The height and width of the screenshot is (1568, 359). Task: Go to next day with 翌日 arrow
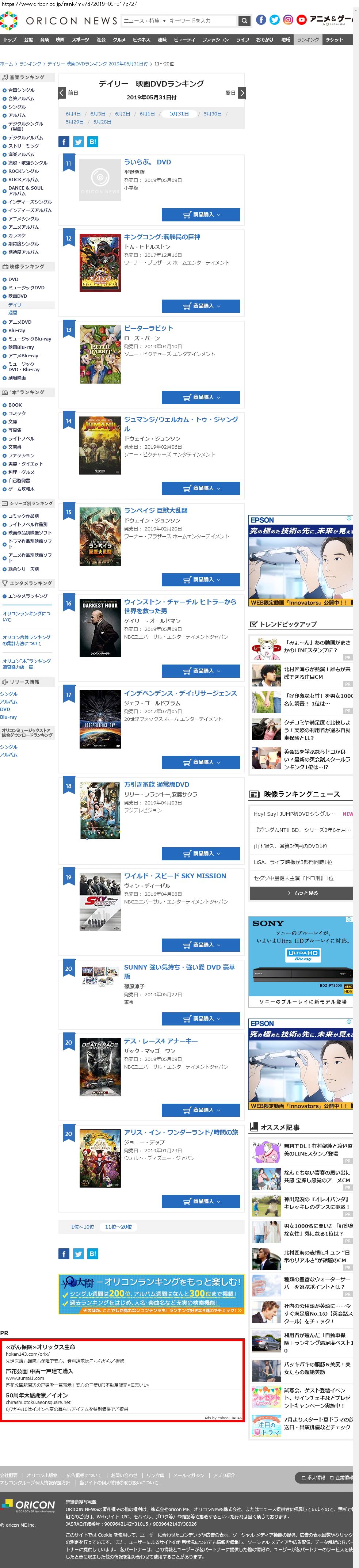click(x=242, y=92)
